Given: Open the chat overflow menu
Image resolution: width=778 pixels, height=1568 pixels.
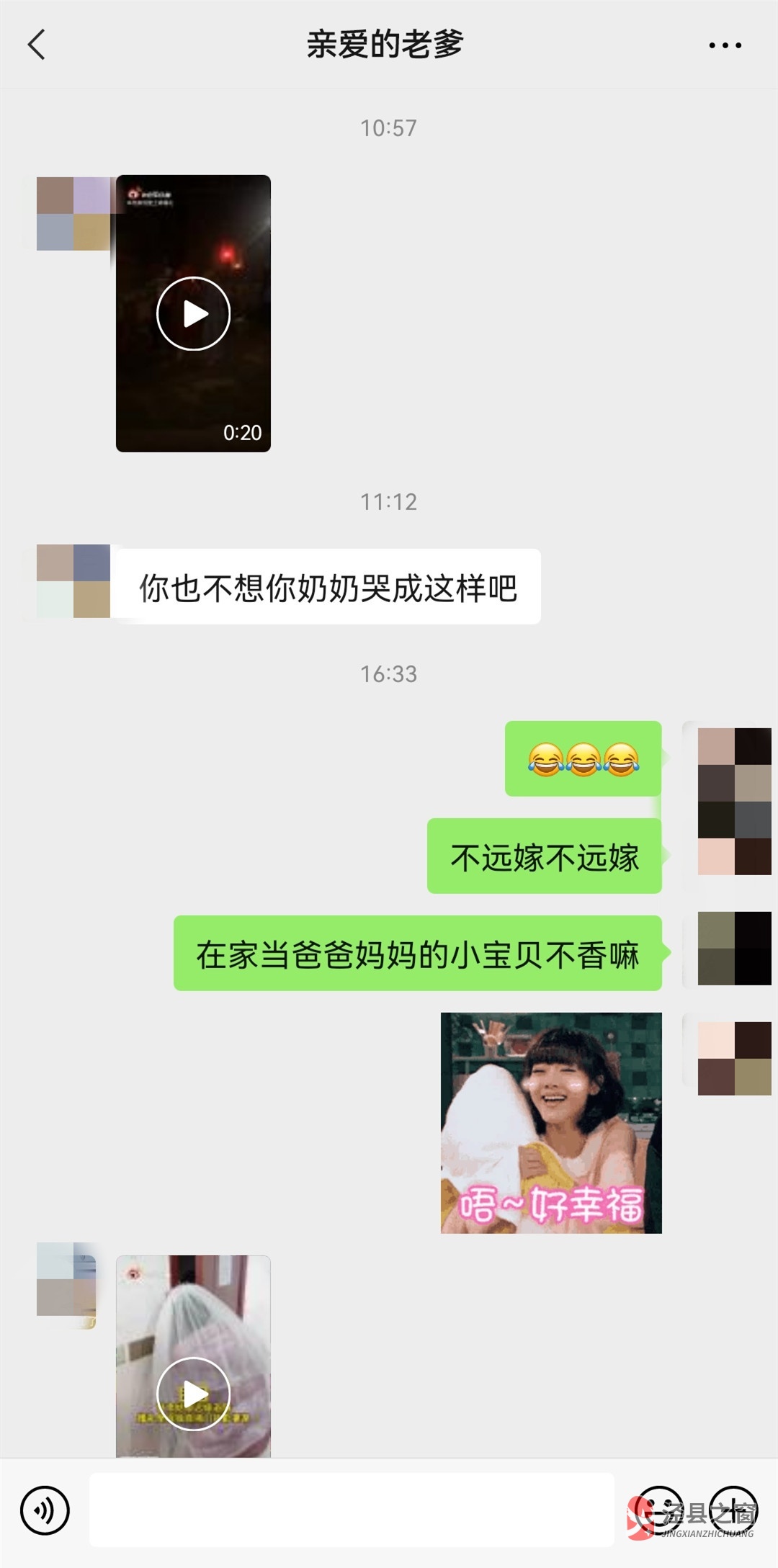Looking at the screenshot, I should pyautogui.click(x=725, y=45).
